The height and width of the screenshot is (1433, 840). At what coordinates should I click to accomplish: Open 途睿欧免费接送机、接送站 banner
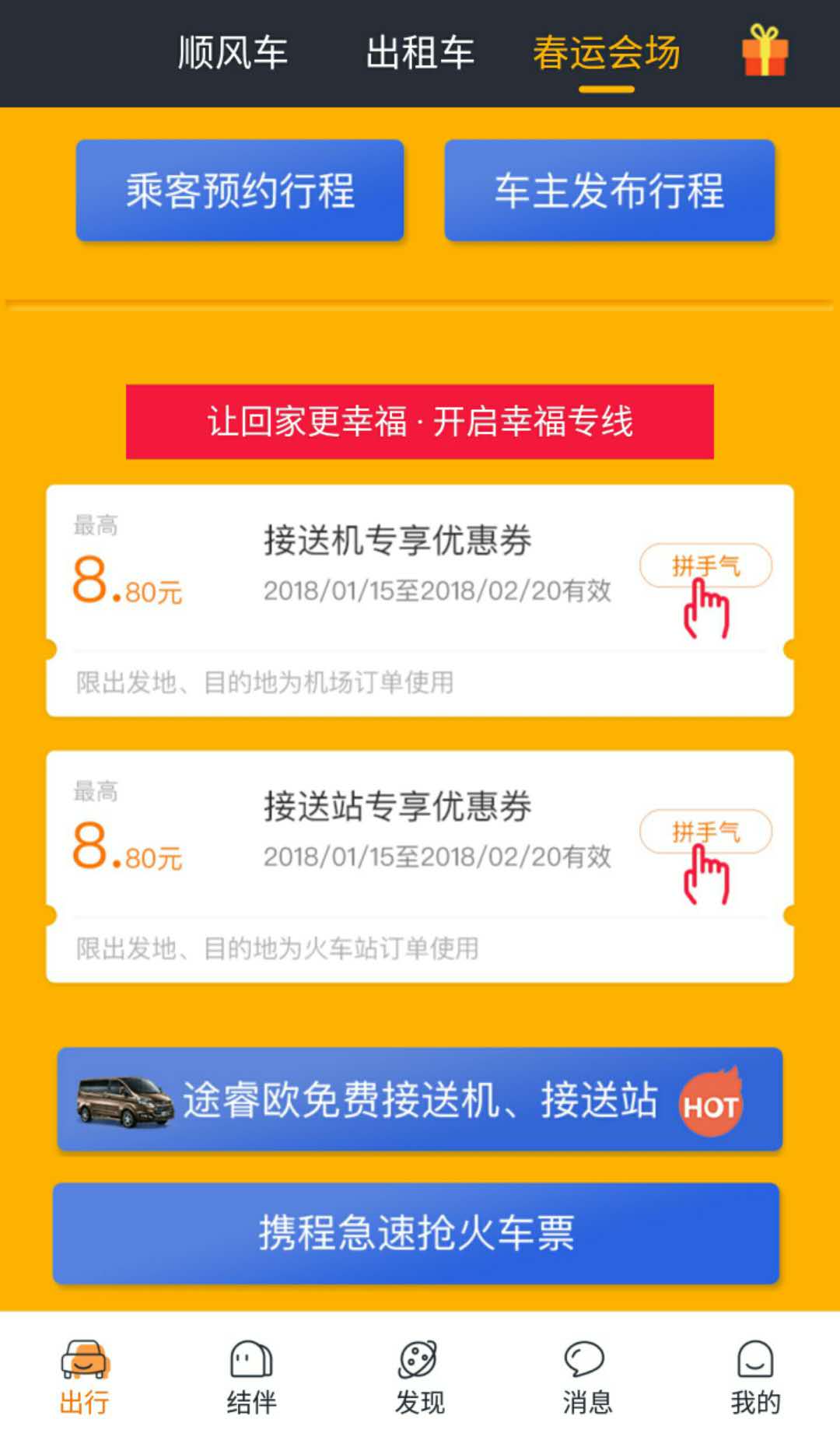click(420, 1099)
